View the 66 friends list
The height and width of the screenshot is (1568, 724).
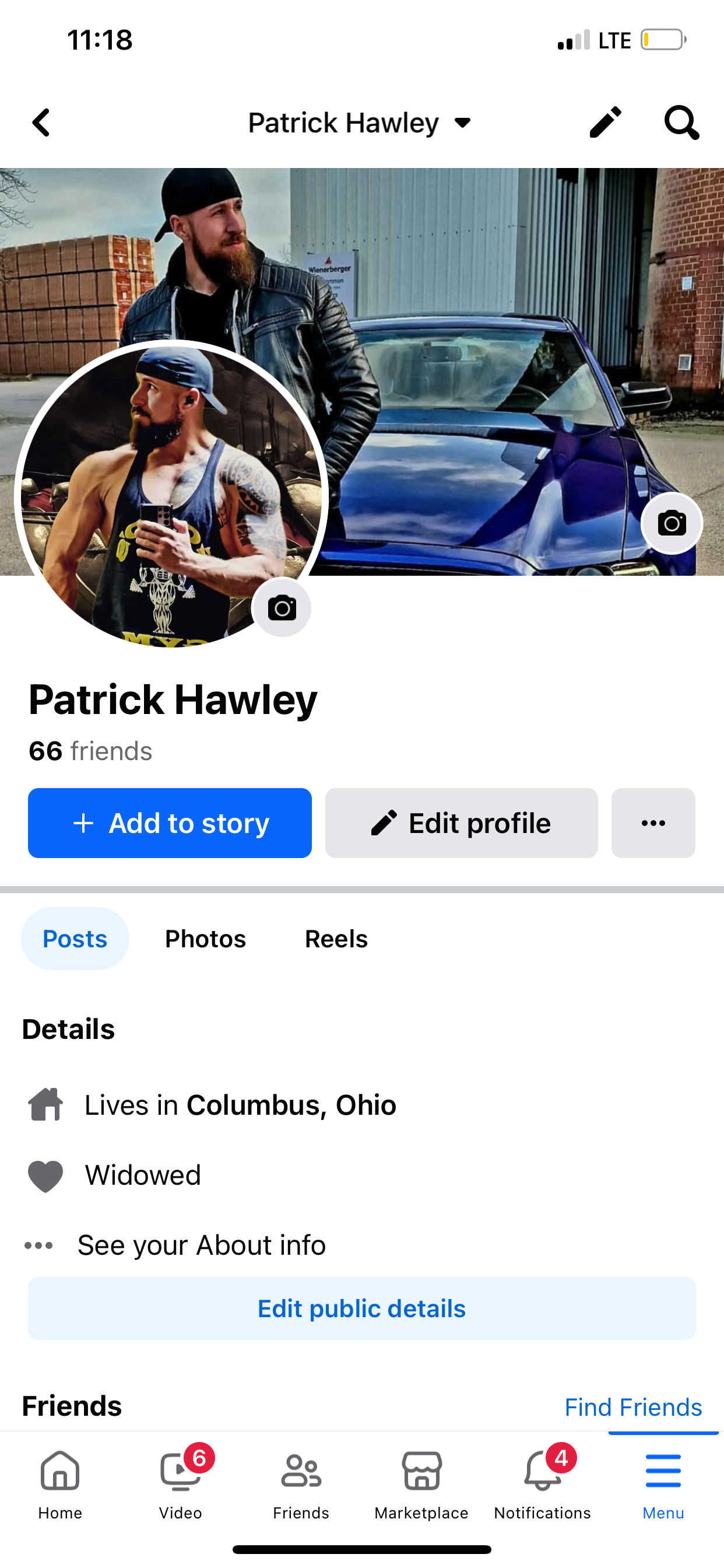tap(90, 751)
